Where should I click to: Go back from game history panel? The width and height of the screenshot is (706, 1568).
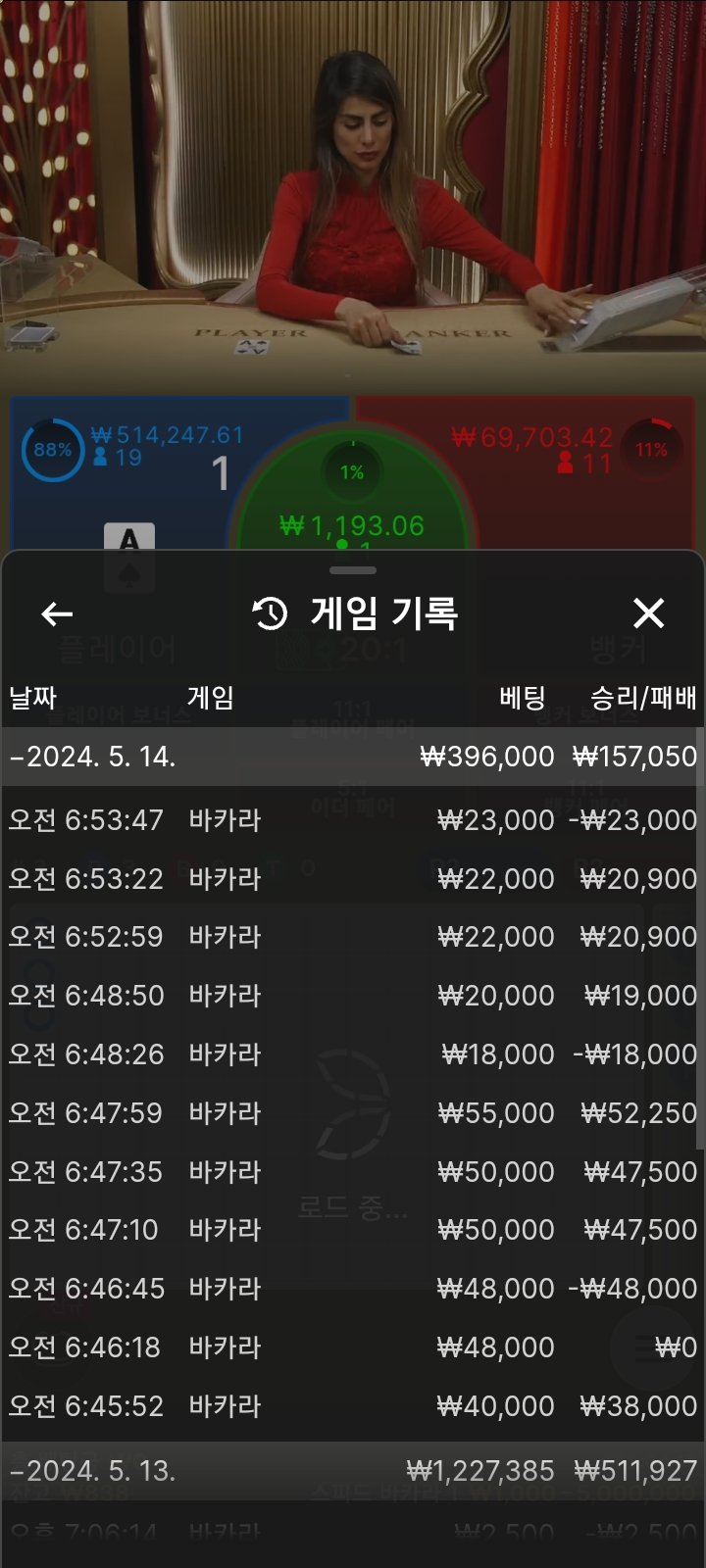coord(57,614)
